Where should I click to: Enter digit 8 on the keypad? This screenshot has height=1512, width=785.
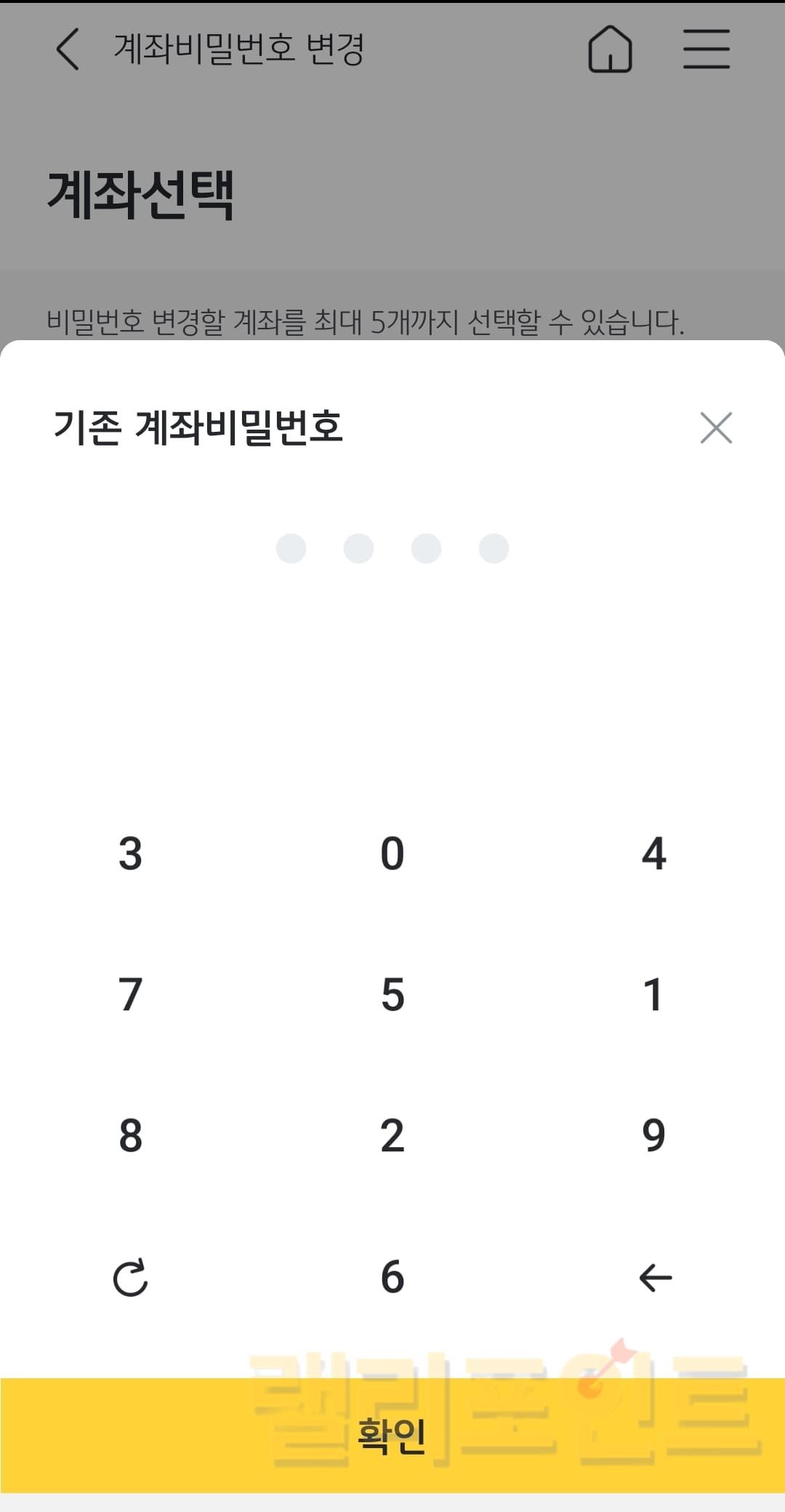click(x=131, y=1135)
